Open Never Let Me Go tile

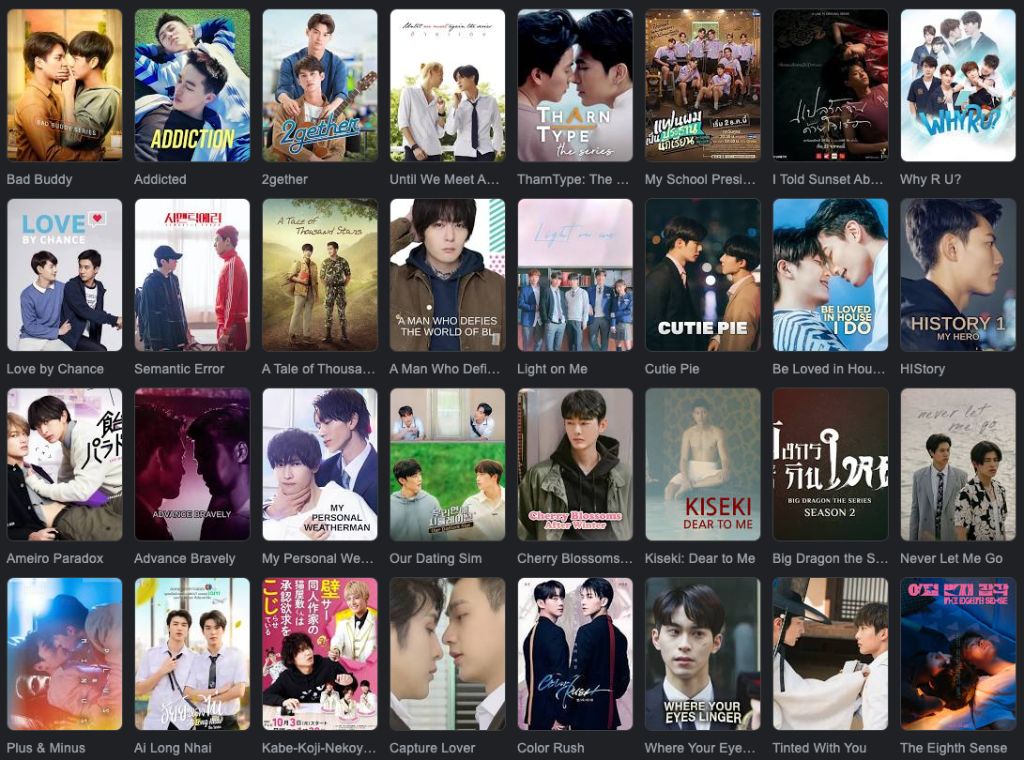pyautogui.click(x=958, y=464)
